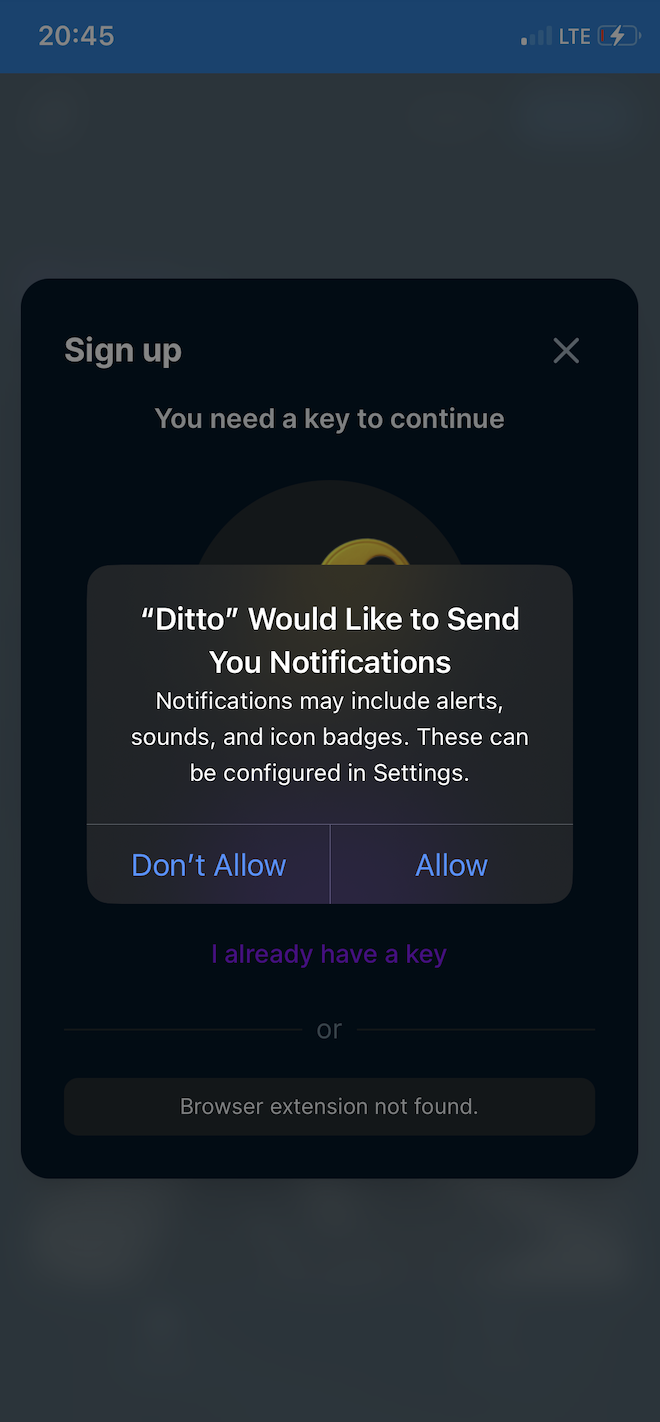Viewport: 660px width, 1422px height.
Task: Close the Sign up dialog
Action: pyautogui.click(x=566, y=351)
